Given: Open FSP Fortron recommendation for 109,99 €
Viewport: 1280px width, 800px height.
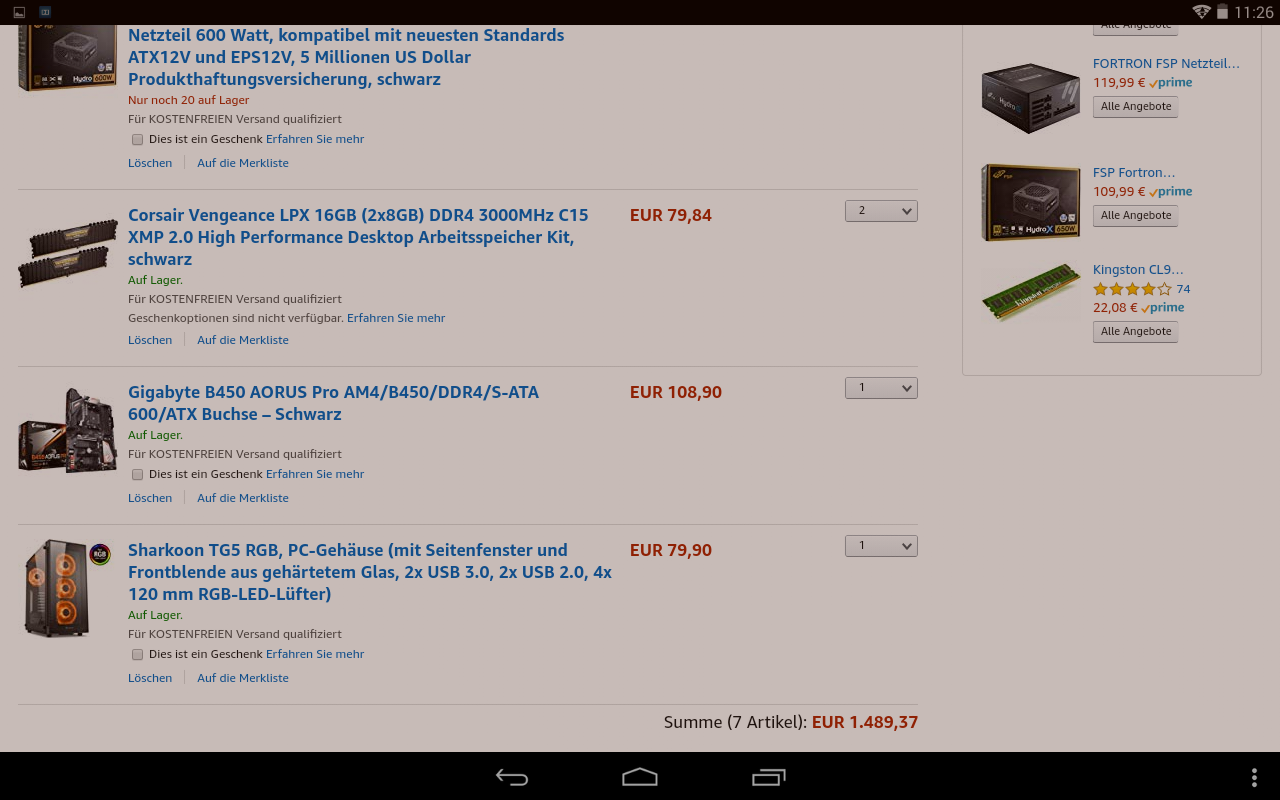Looking at the screenshot, I should [x=1133, y=173].
